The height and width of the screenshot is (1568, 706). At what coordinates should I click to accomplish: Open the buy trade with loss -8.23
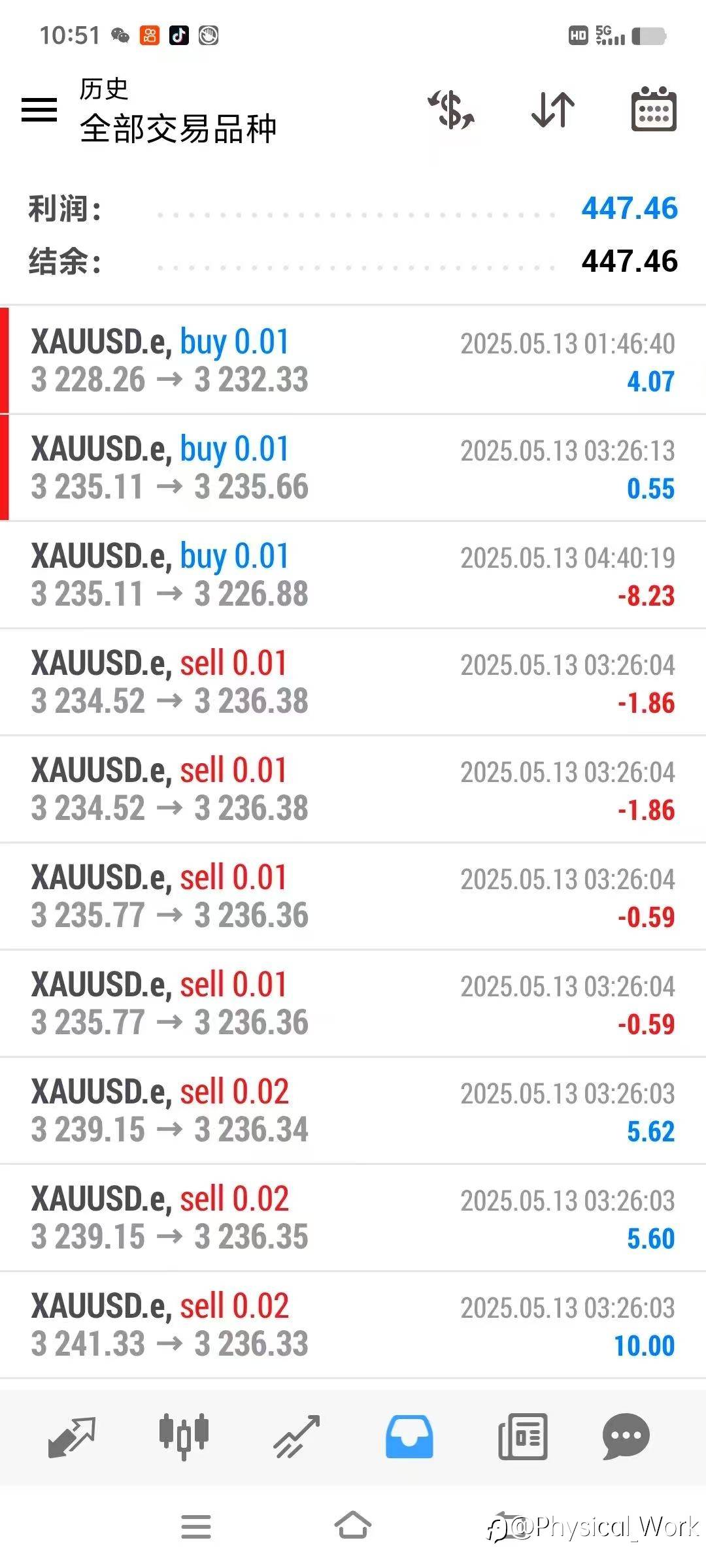[x=353, y=575]
